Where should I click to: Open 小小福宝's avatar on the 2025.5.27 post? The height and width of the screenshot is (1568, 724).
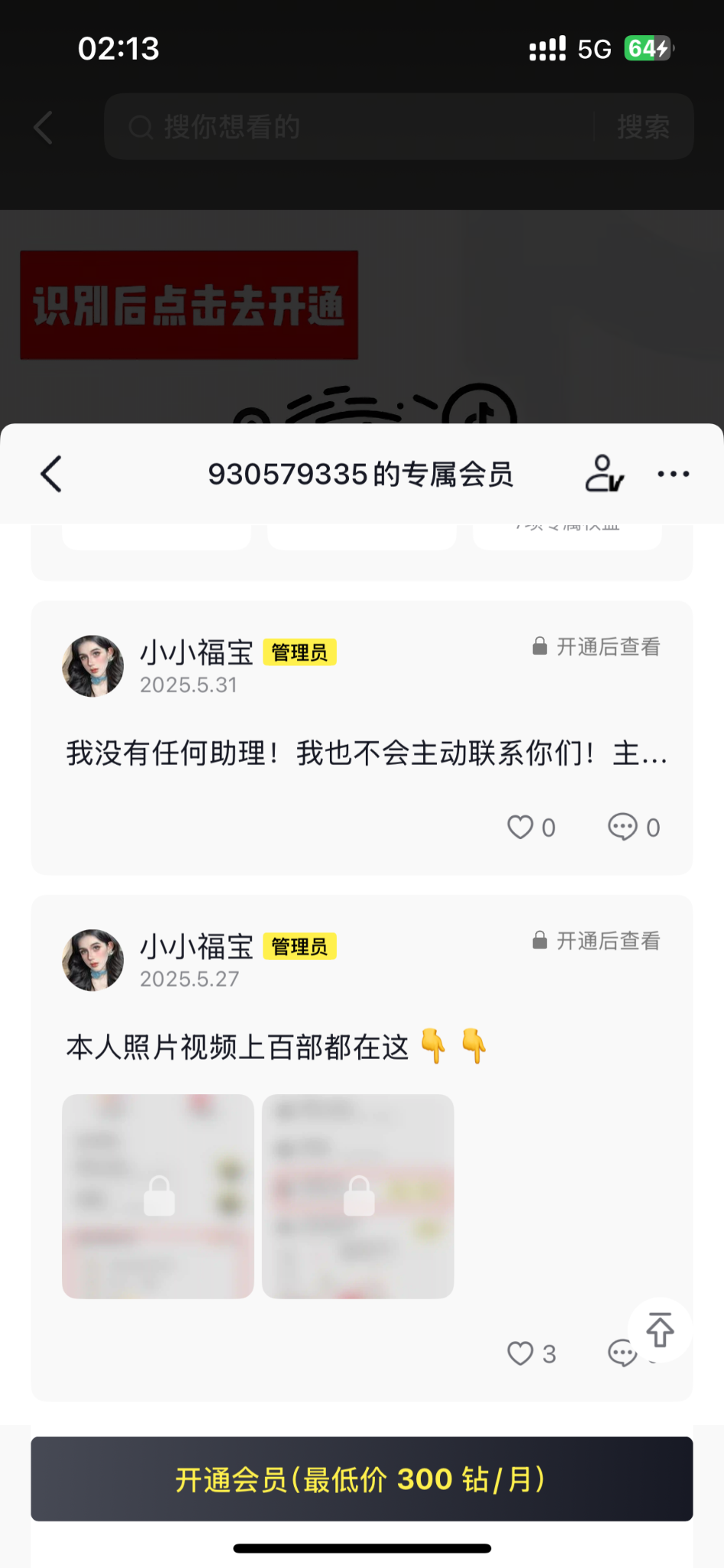click(x=93, y=960)
